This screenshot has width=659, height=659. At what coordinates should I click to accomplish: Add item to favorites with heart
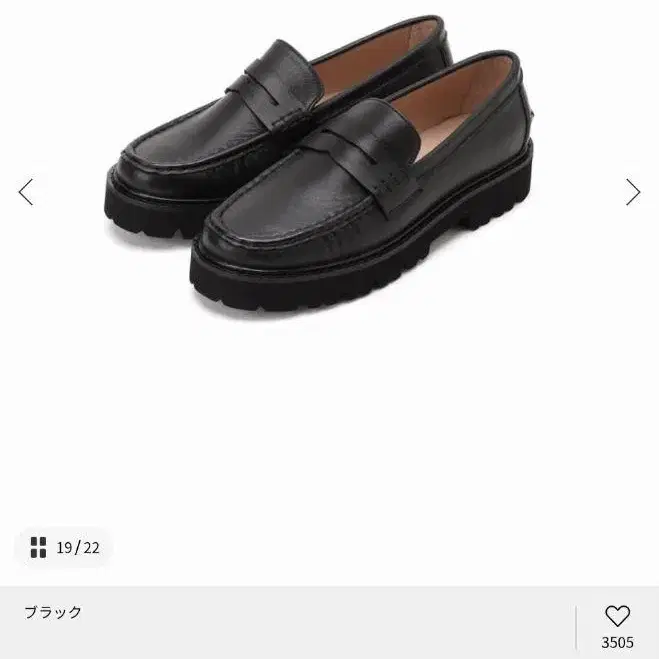617,616
